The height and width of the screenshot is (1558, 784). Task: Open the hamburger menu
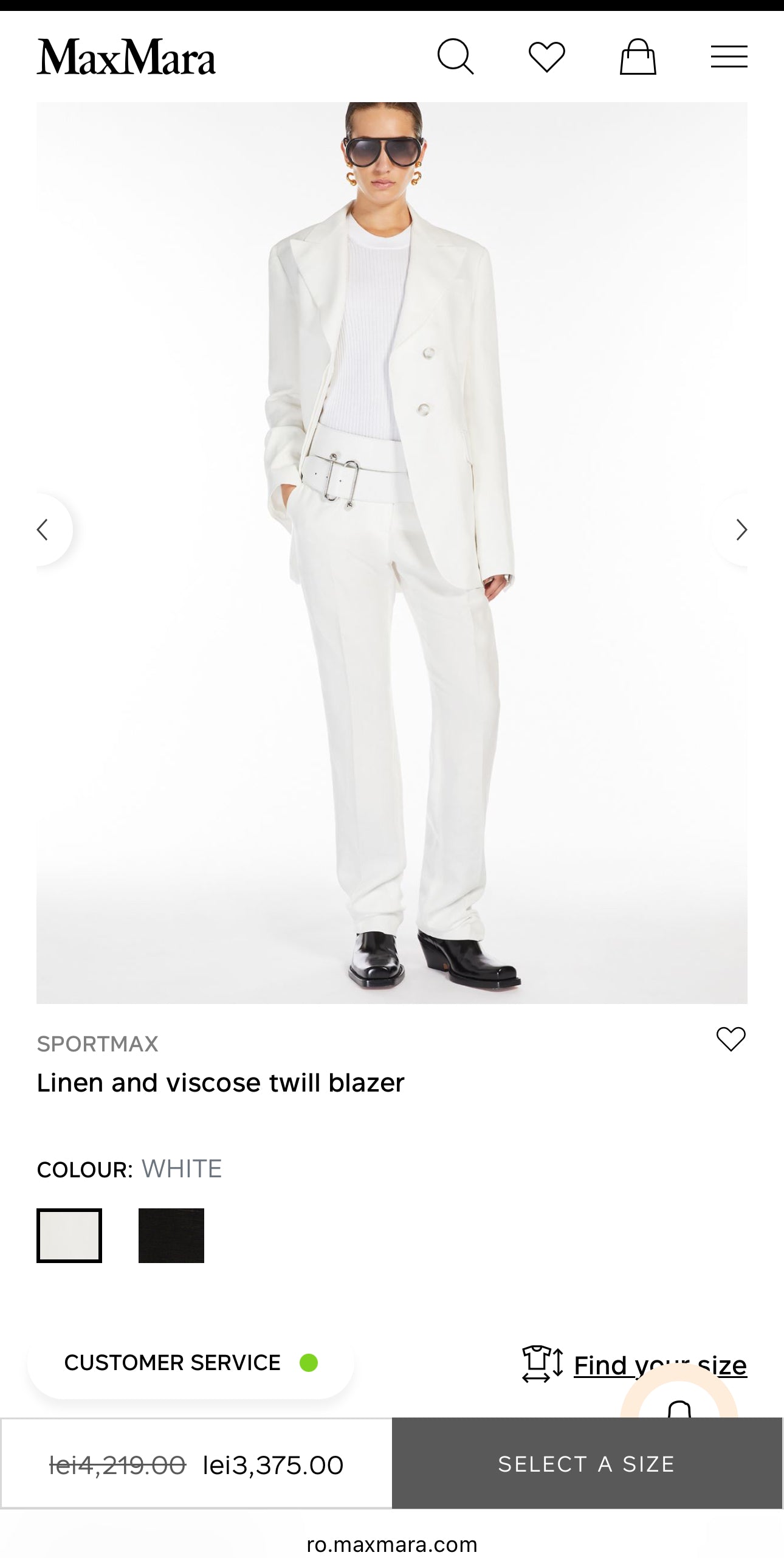click(729, 57)
